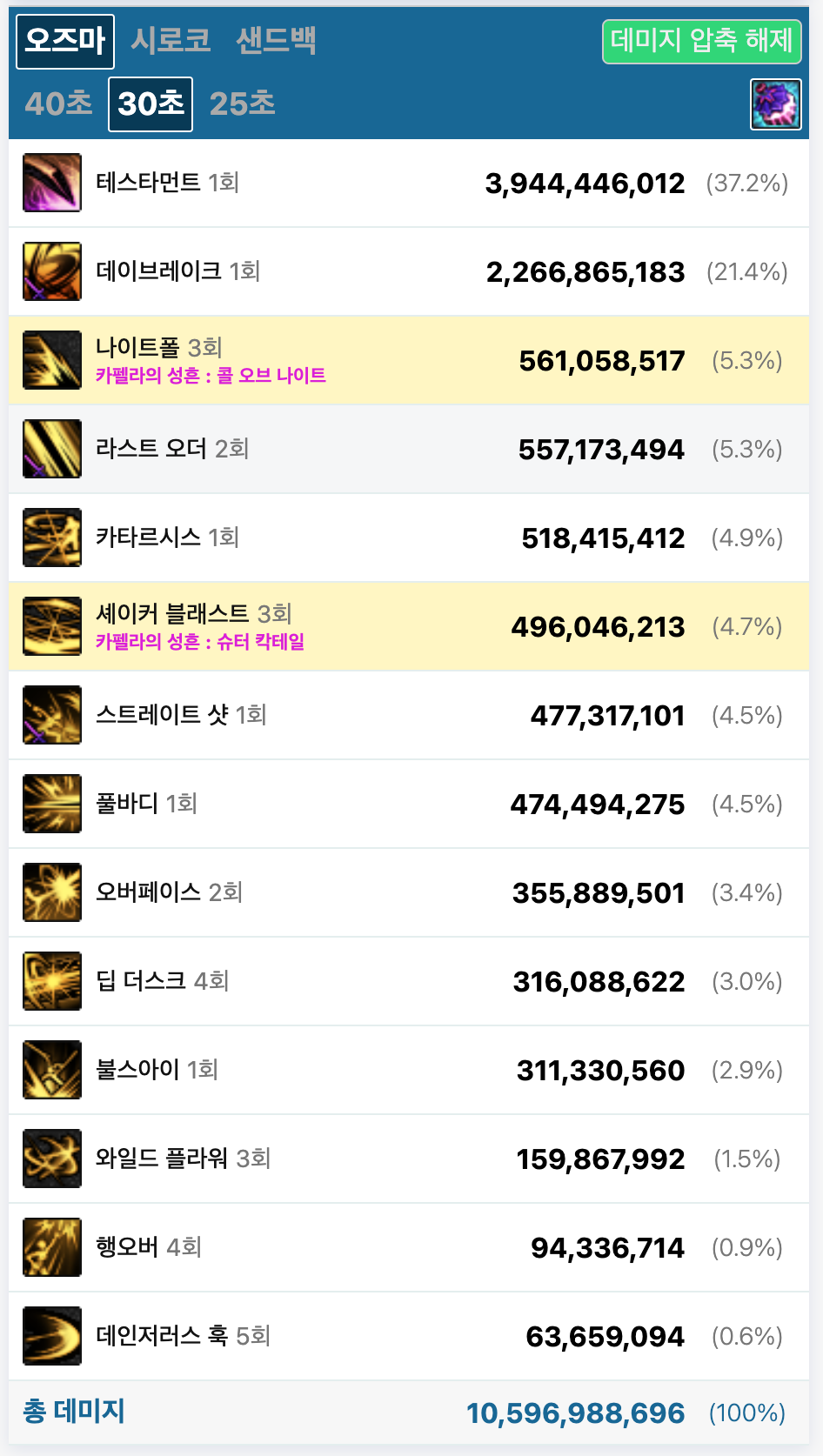Switch to the 25초 duration
This screenshot has height=1456, width=823.
pyautogui.click(x=243, y=104)
